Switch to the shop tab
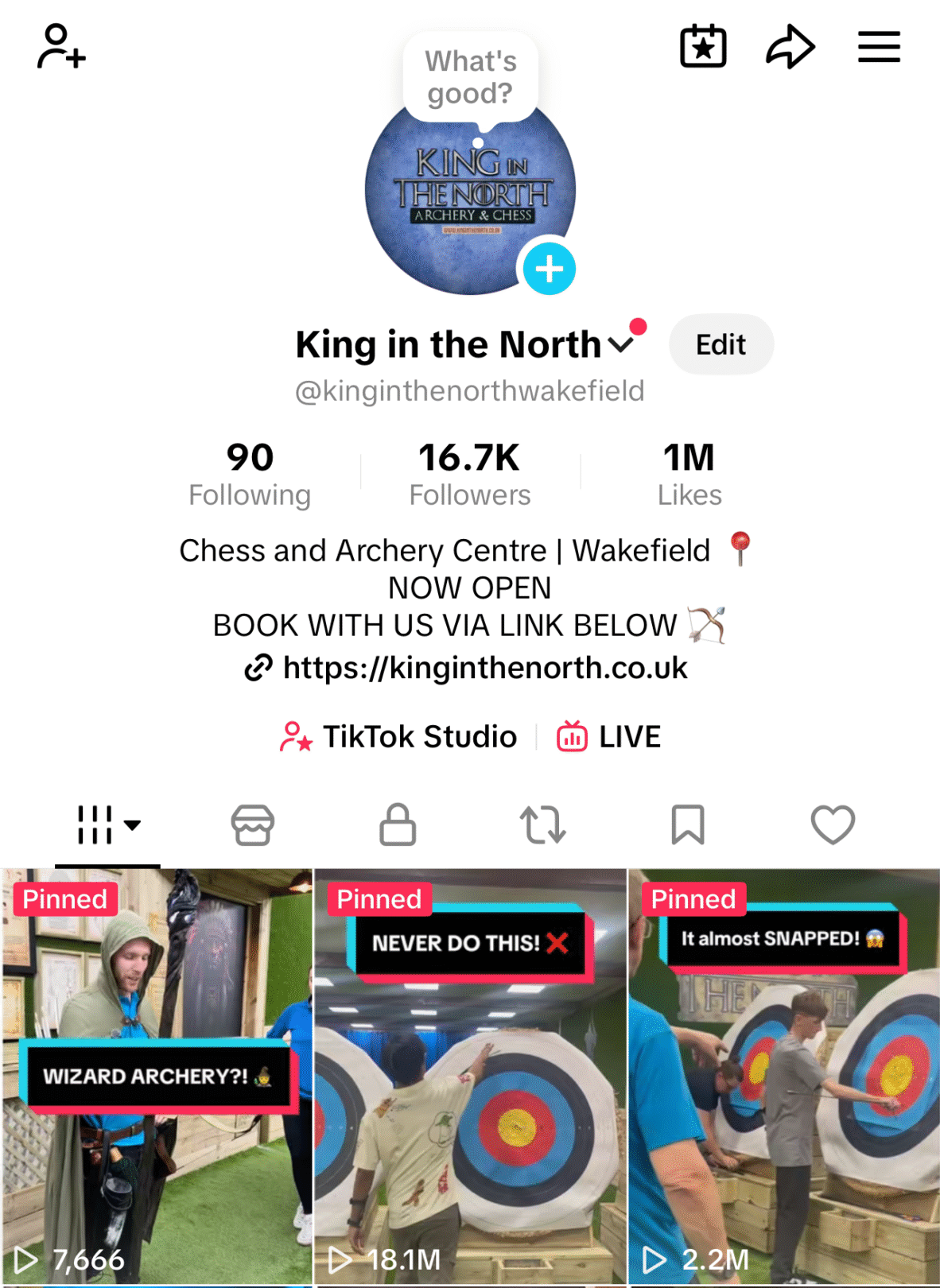The height and width of the screenshot is (1288, 940). 253,824
